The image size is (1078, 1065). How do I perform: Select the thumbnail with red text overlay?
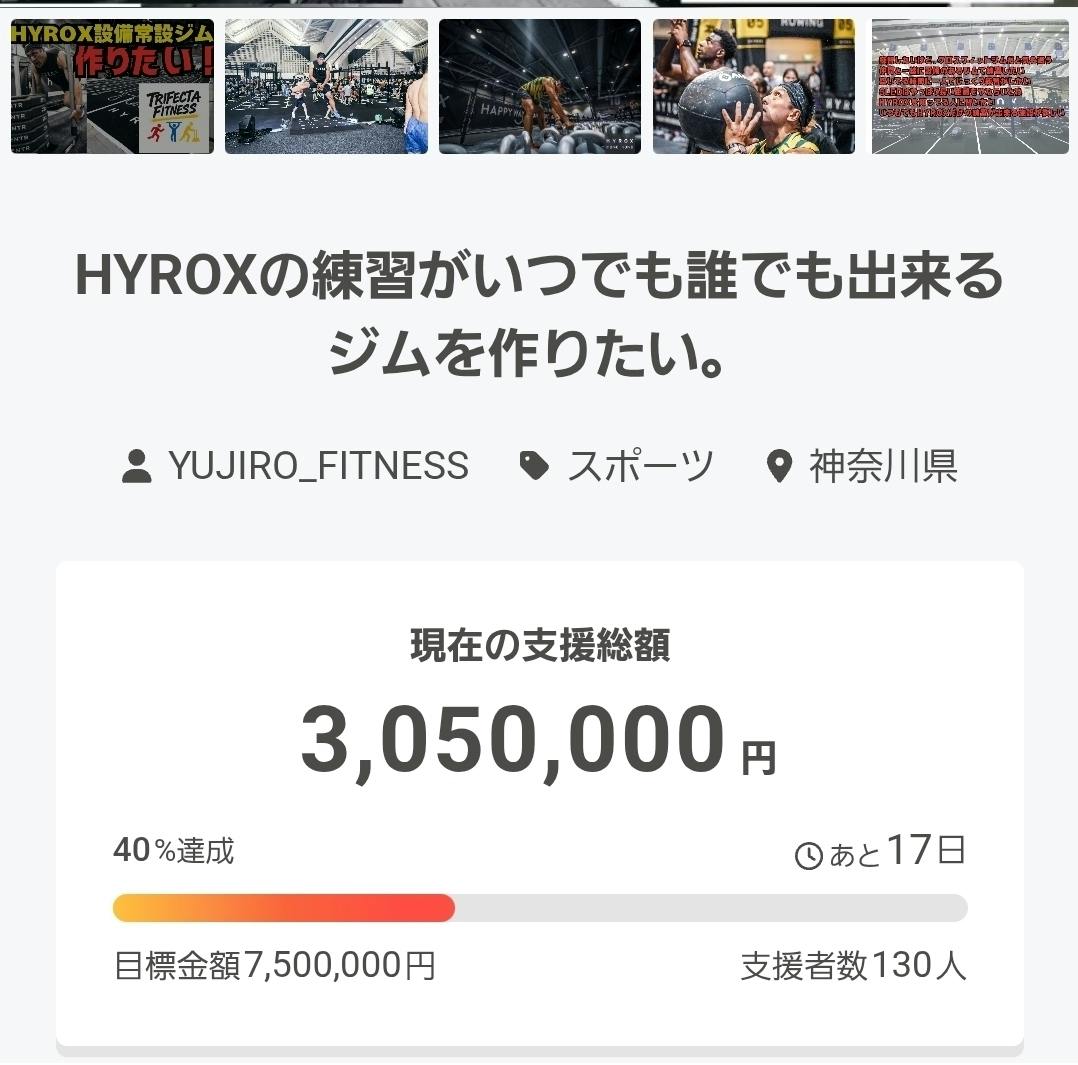tap(970, 87)
